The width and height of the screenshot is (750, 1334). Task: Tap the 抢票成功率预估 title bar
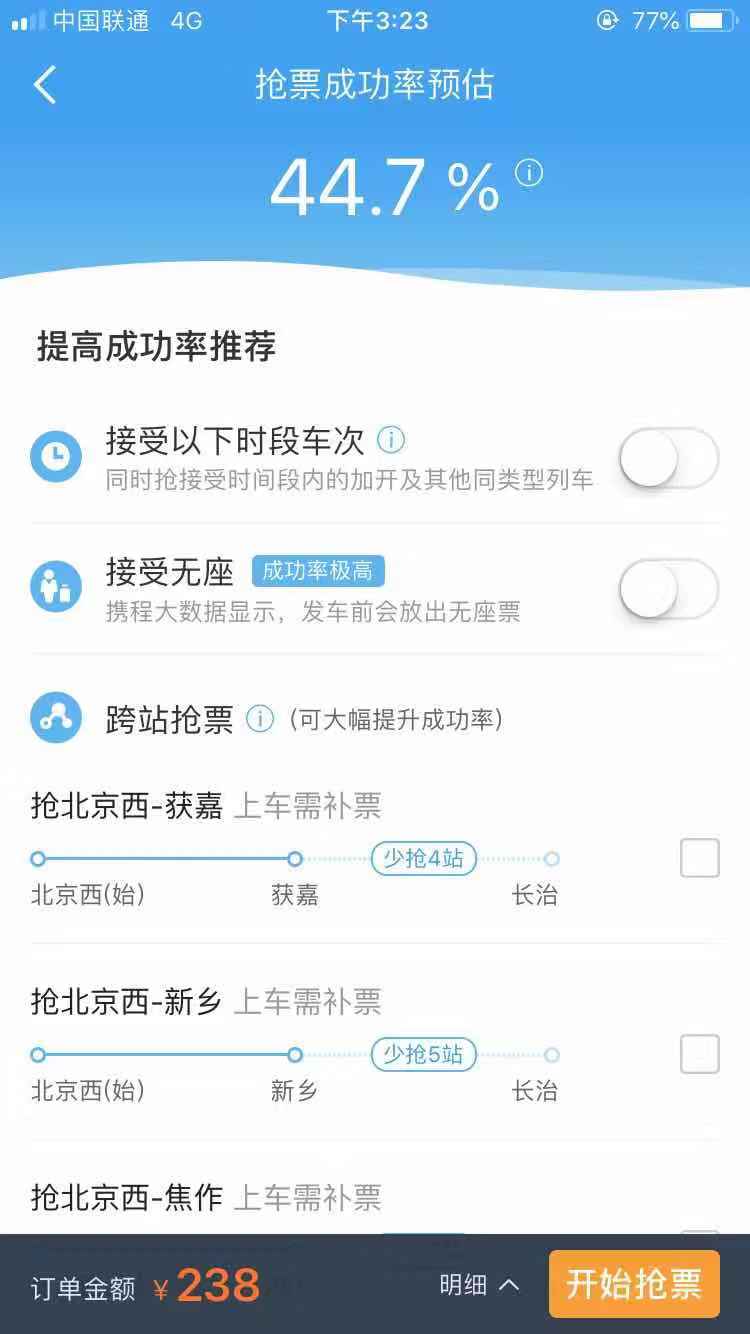[x=375, y=85]
